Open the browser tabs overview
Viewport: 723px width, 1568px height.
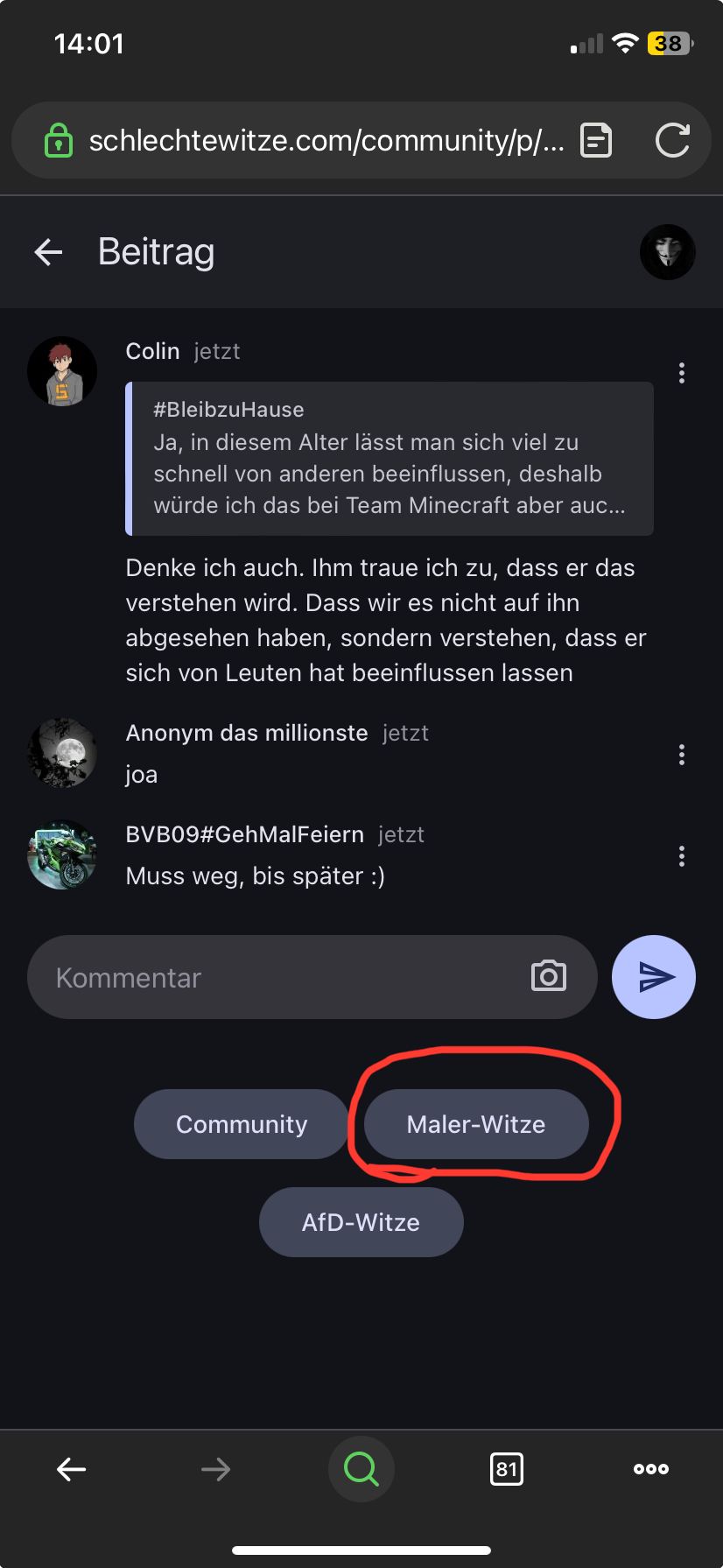(507, 1469)
